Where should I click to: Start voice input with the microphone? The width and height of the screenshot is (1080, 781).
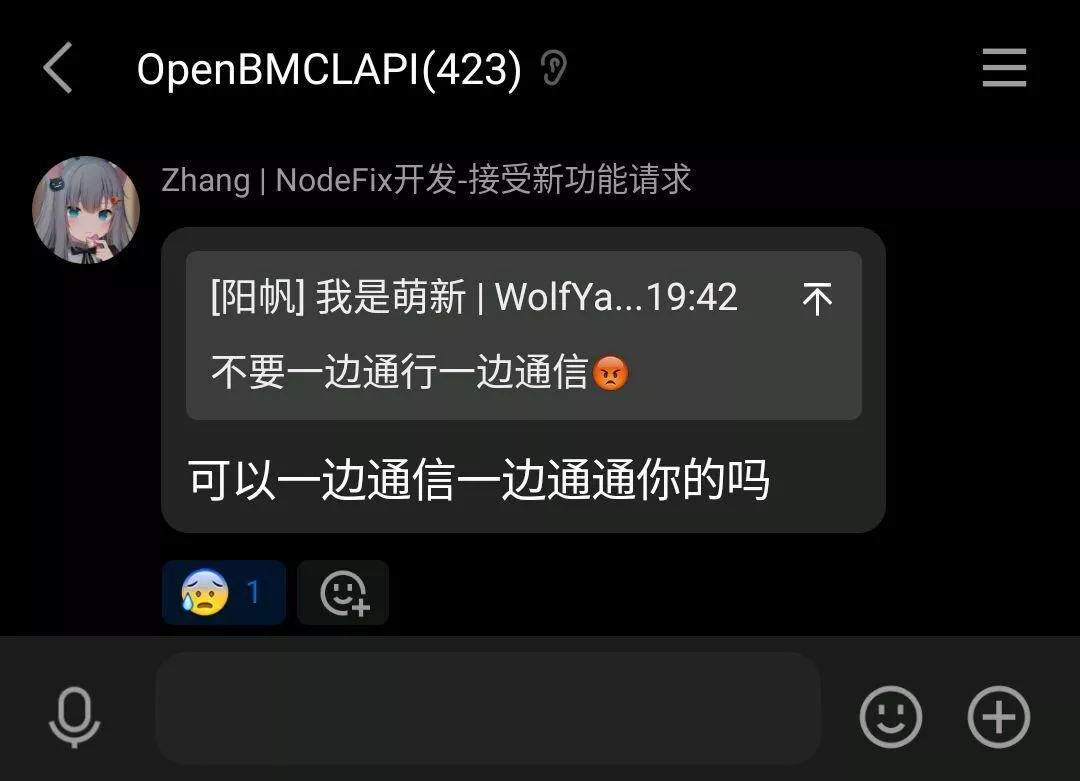point(75,717)
